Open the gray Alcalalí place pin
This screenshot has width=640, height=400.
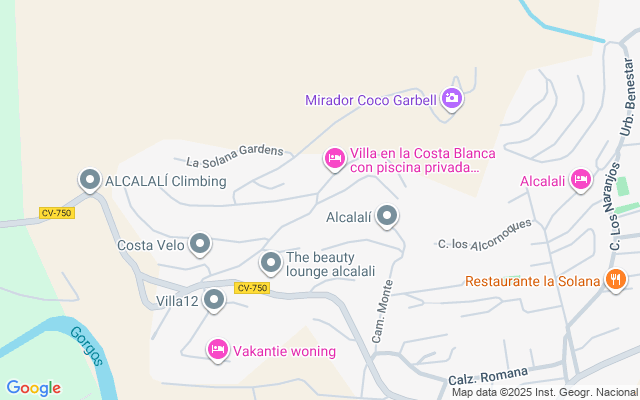point(387,215)
